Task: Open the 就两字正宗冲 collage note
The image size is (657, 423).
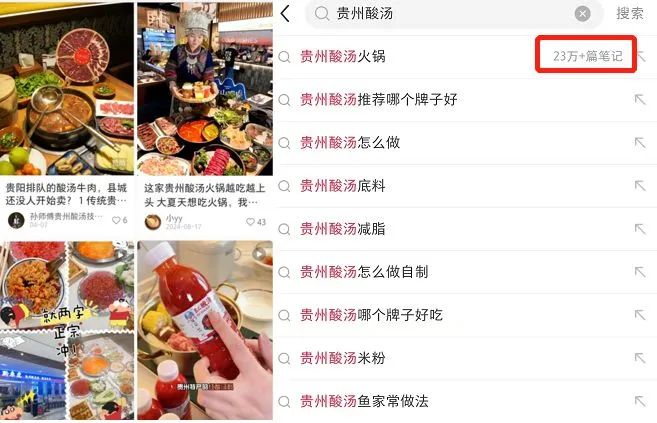Action: click(68, 330)
